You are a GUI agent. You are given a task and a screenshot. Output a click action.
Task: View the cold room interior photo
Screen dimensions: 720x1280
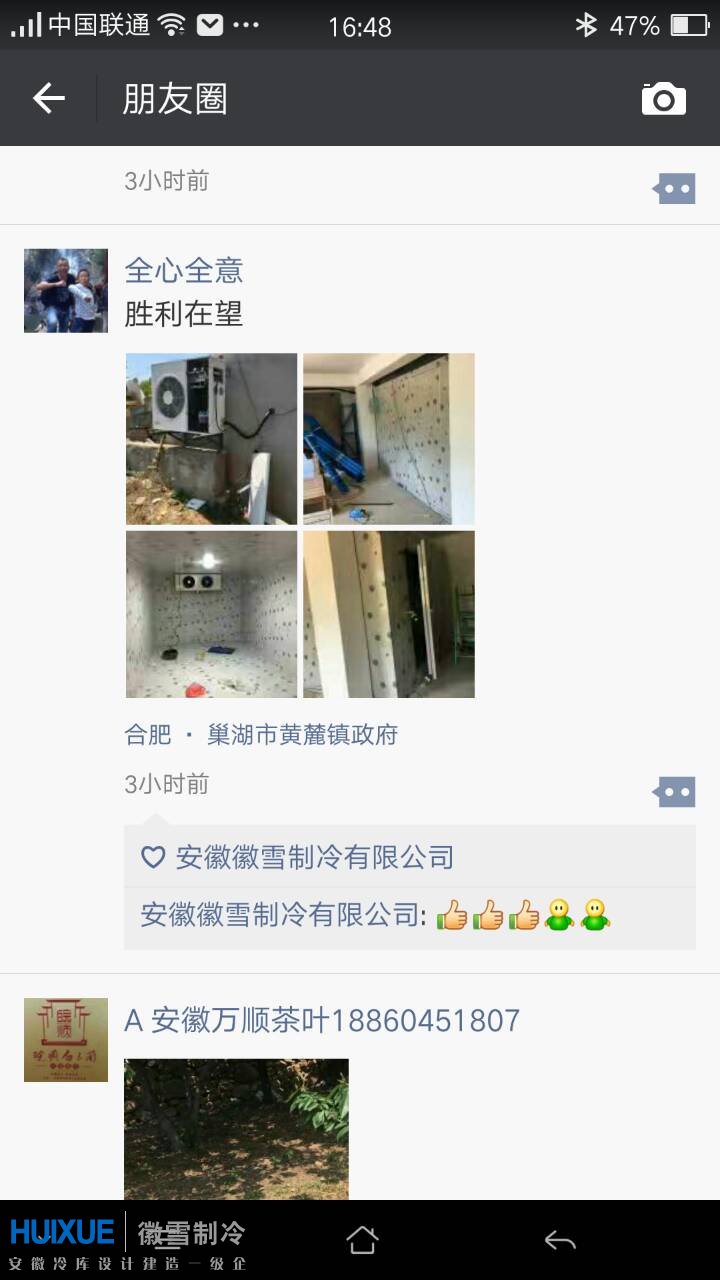211,614
